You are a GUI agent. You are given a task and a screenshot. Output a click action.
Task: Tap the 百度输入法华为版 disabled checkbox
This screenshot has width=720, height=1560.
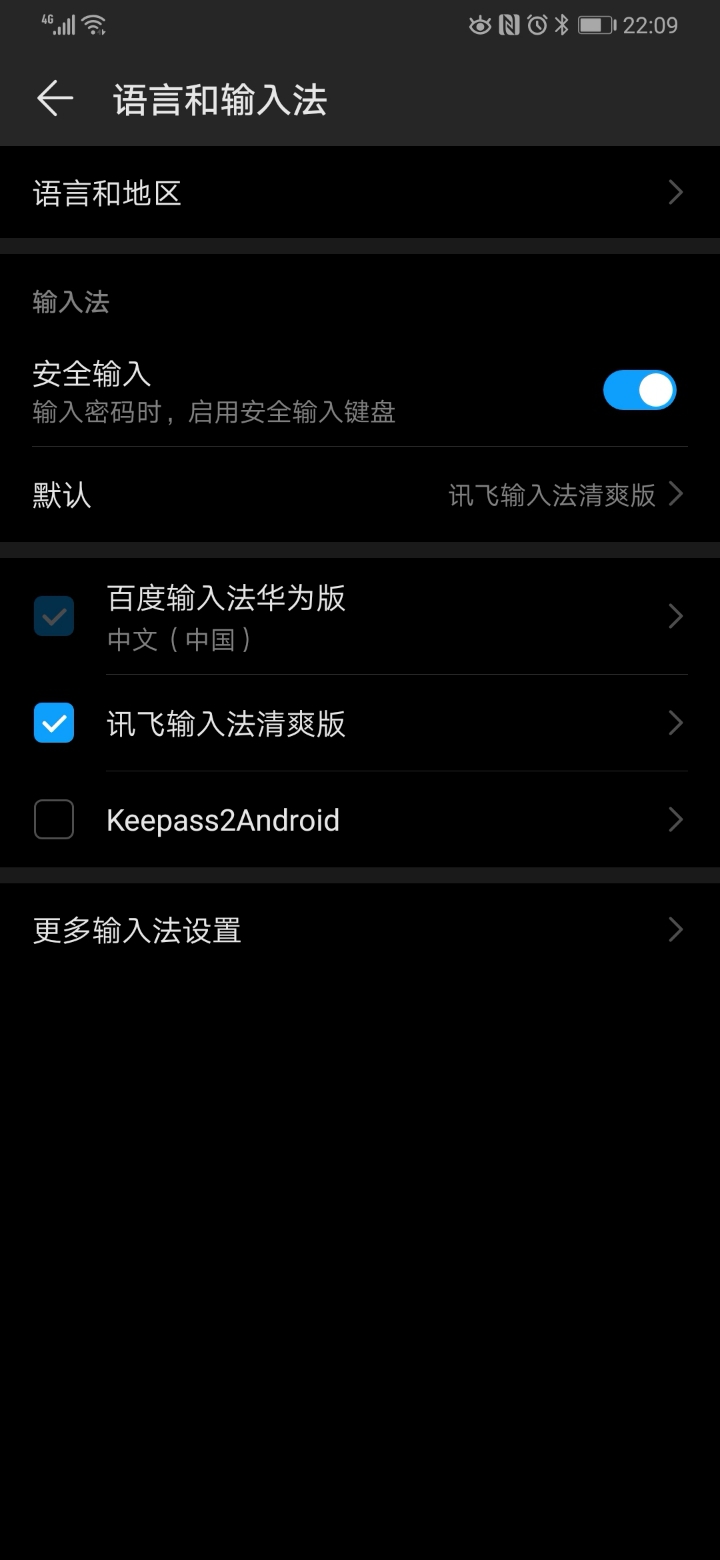tap(53, 616)
